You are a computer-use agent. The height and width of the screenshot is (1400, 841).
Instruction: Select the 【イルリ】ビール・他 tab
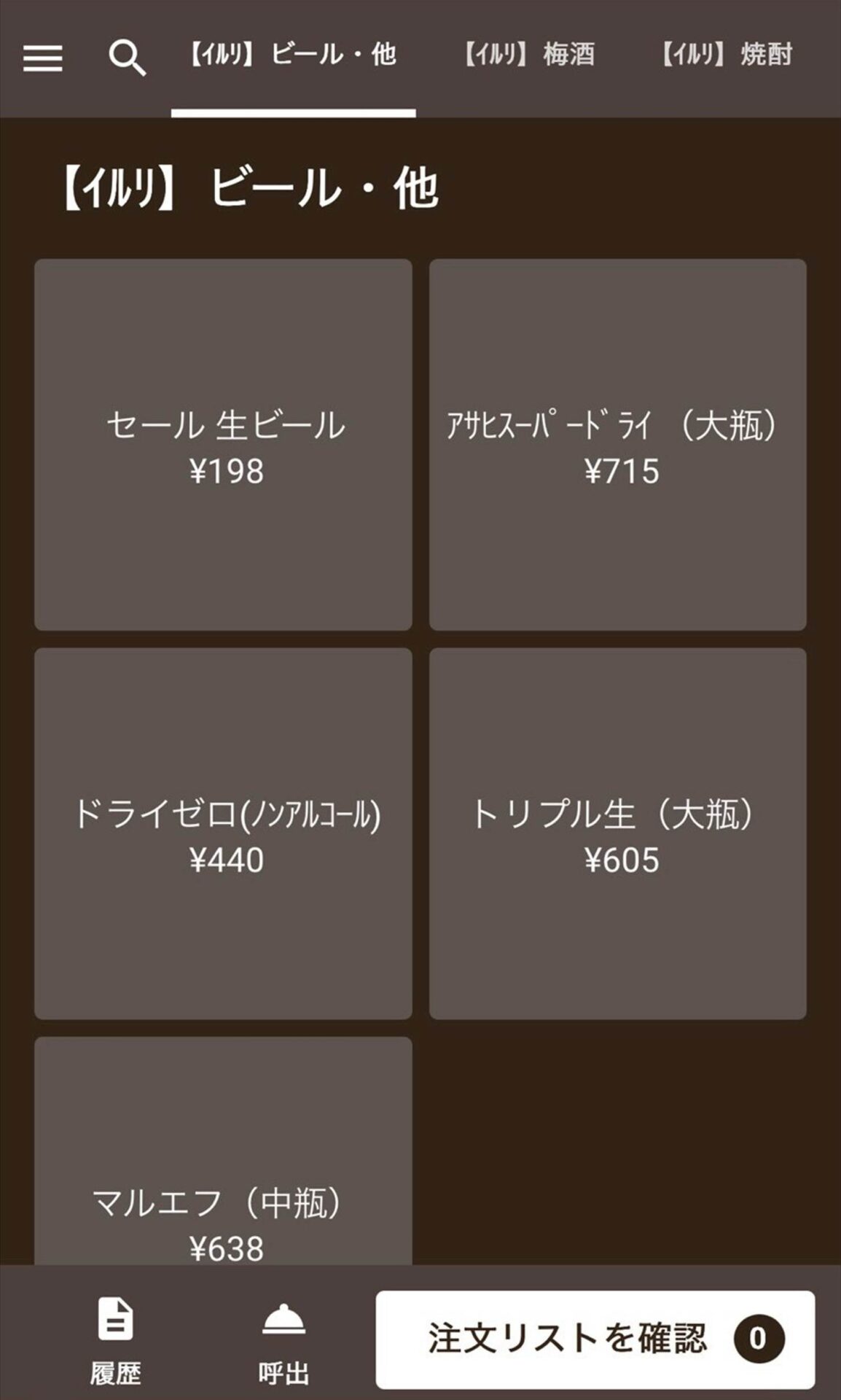click(x=294, y=55)
